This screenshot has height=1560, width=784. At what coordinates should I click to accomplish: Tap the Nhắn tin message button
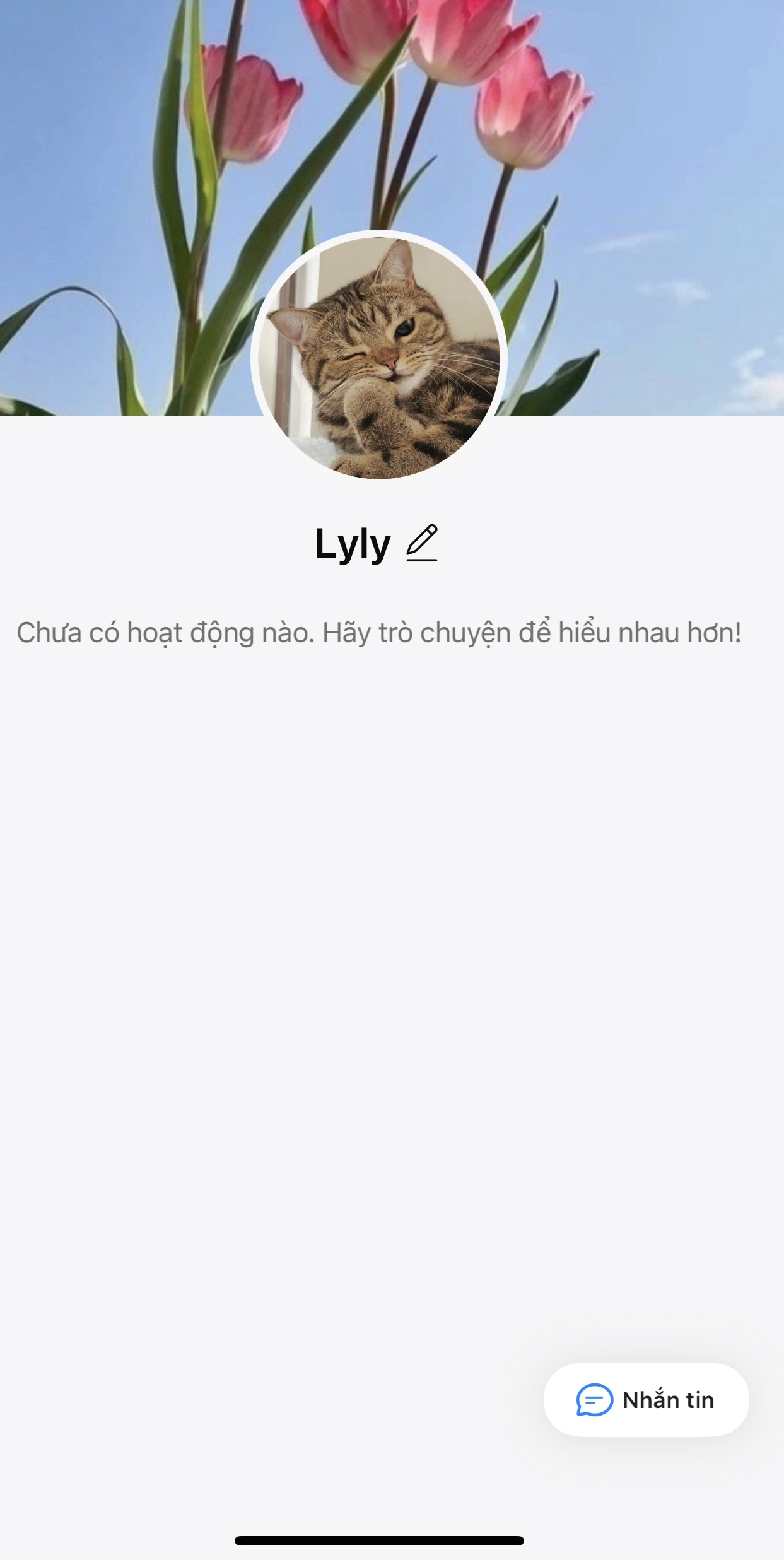(x=646, y=1399)
